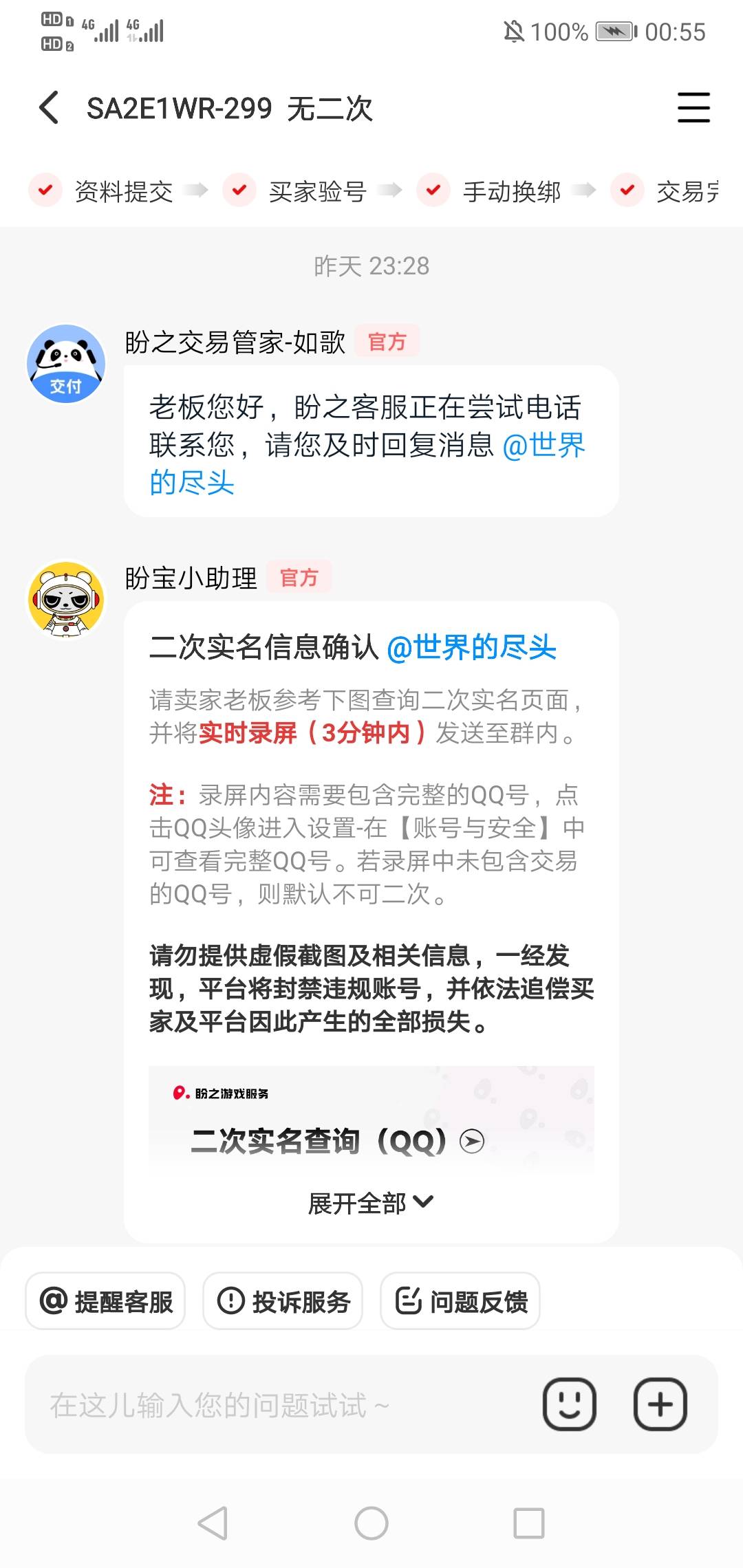View 盼之交易管家-如歌 avatar profile
The height and width of the screenshot is (1568, 743).
click(x=66, y=363)
